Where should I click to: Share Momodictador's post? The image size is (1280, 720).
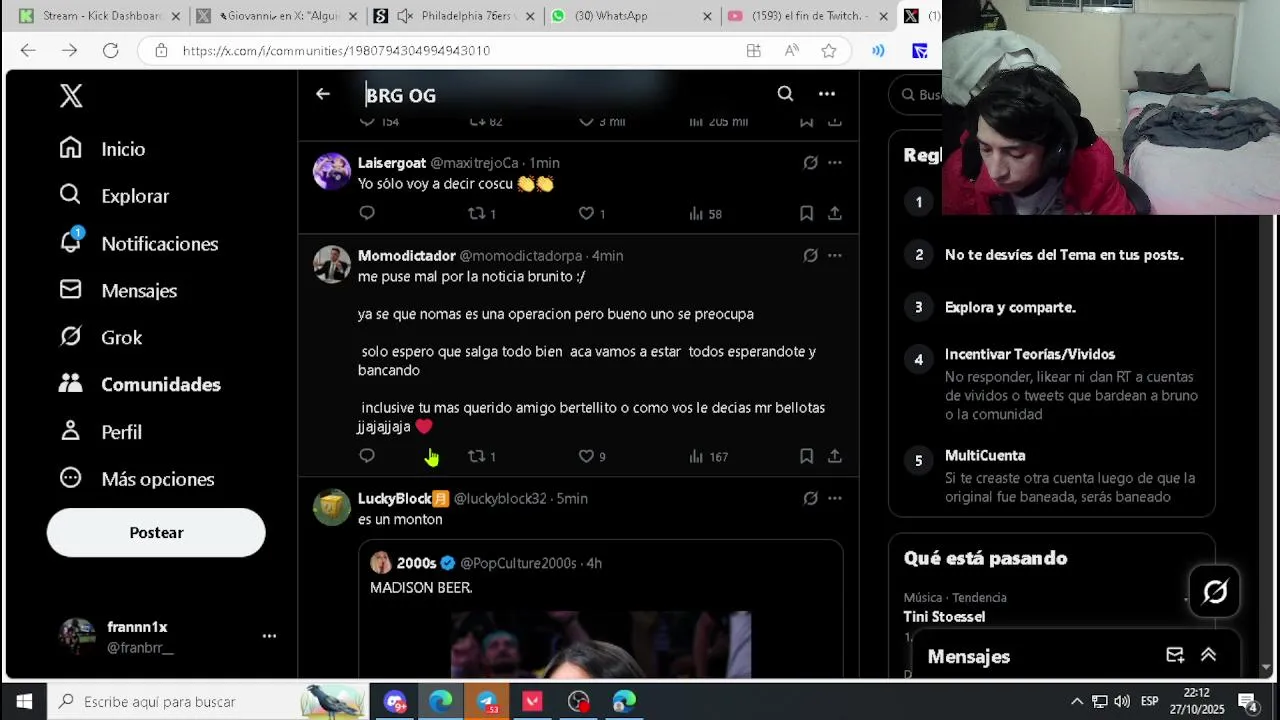pos(834,456)
